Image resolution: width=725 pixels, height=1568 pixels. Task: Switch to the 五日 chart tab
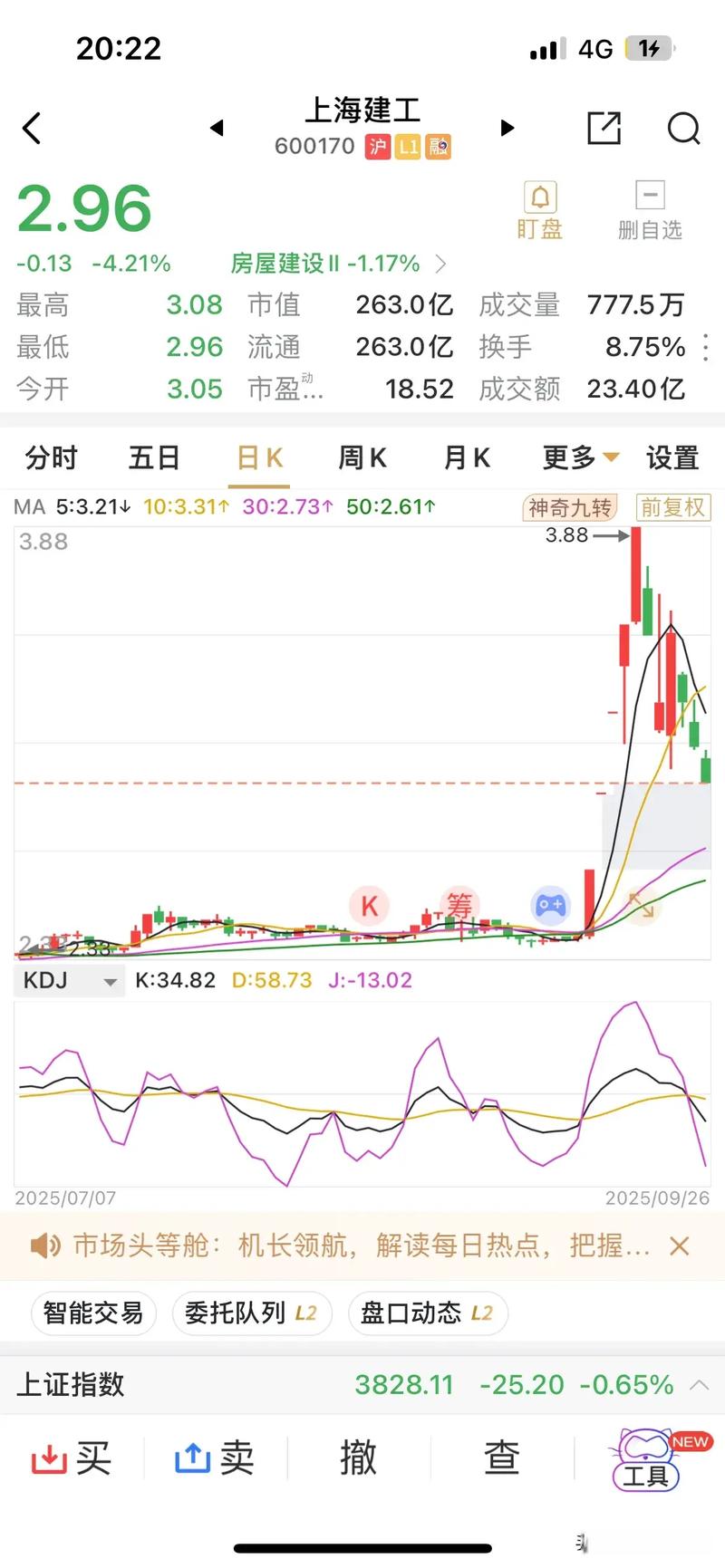pos(154,458)
